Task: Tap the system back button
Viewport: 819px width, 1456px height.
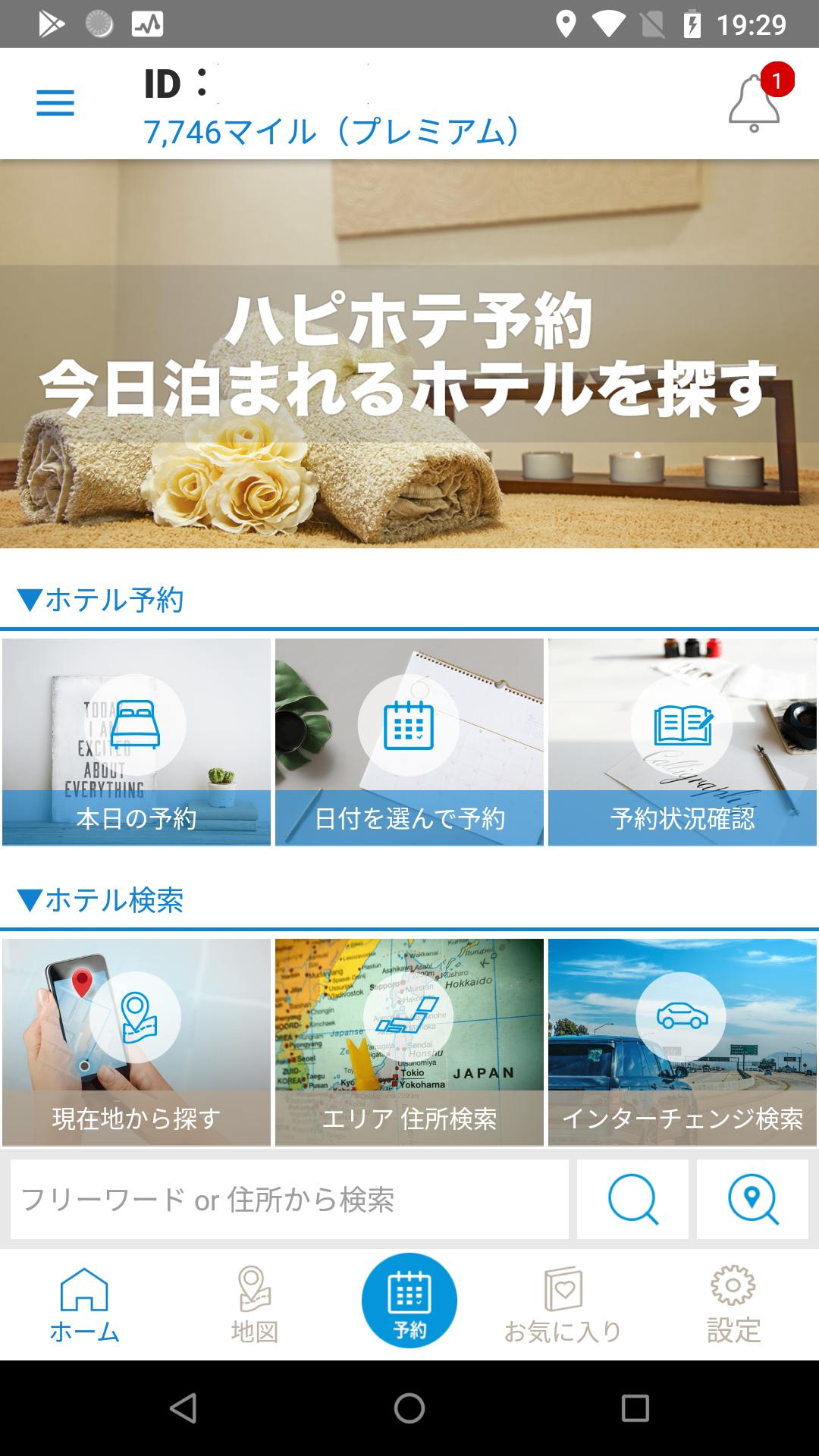Action: click(183, 1408)
